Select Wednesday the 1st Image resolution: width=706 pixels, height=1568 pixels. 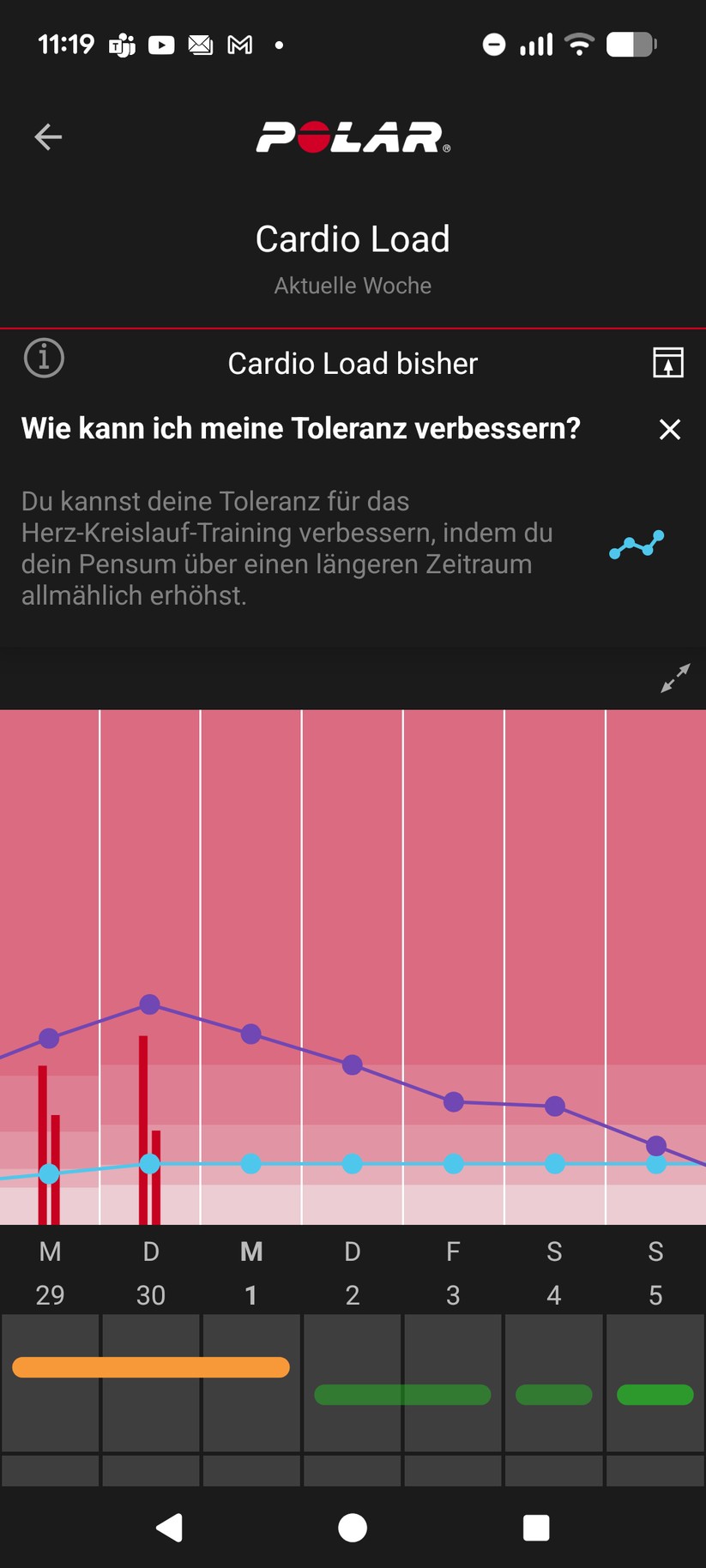click(251, 1272)
